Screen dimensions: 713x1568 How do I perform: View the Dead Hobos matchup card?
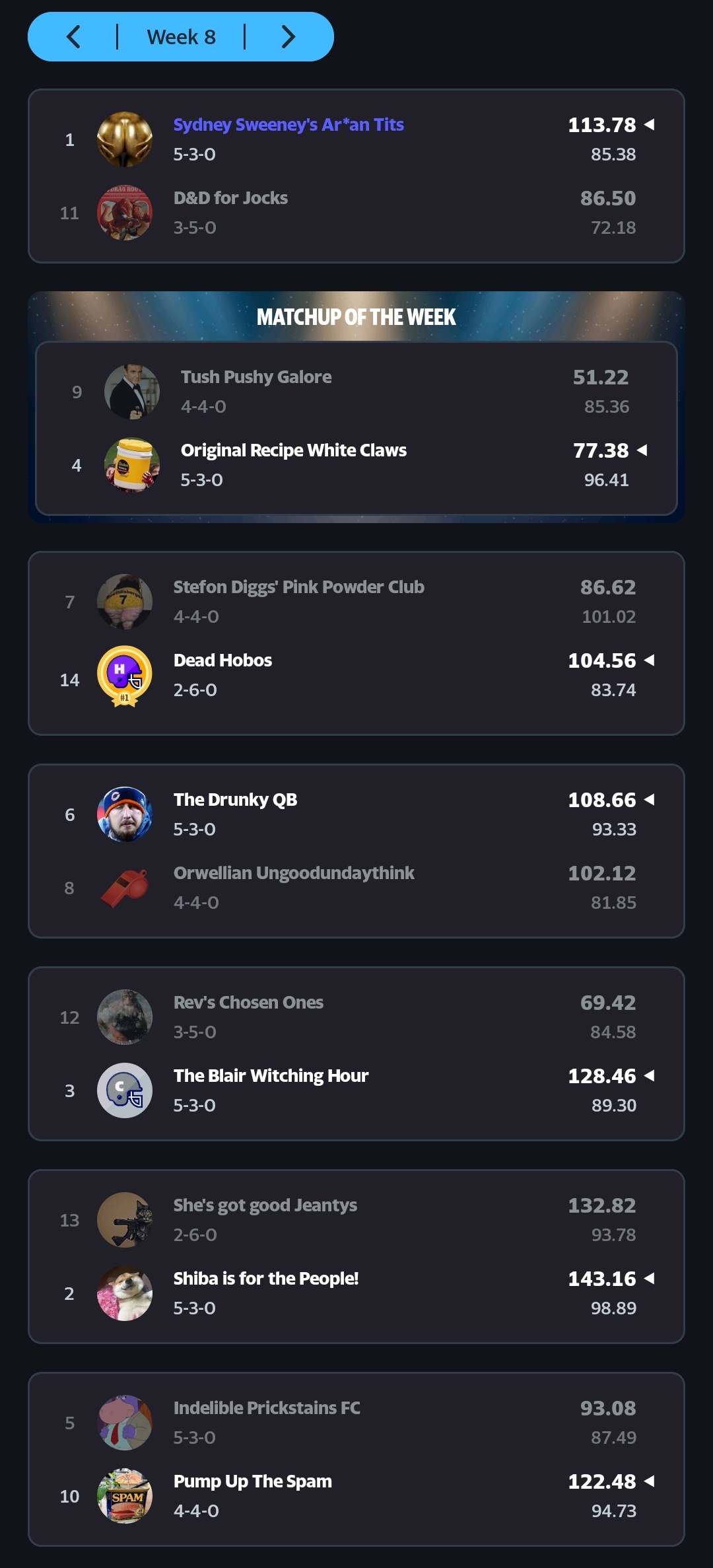coord(222,660)
